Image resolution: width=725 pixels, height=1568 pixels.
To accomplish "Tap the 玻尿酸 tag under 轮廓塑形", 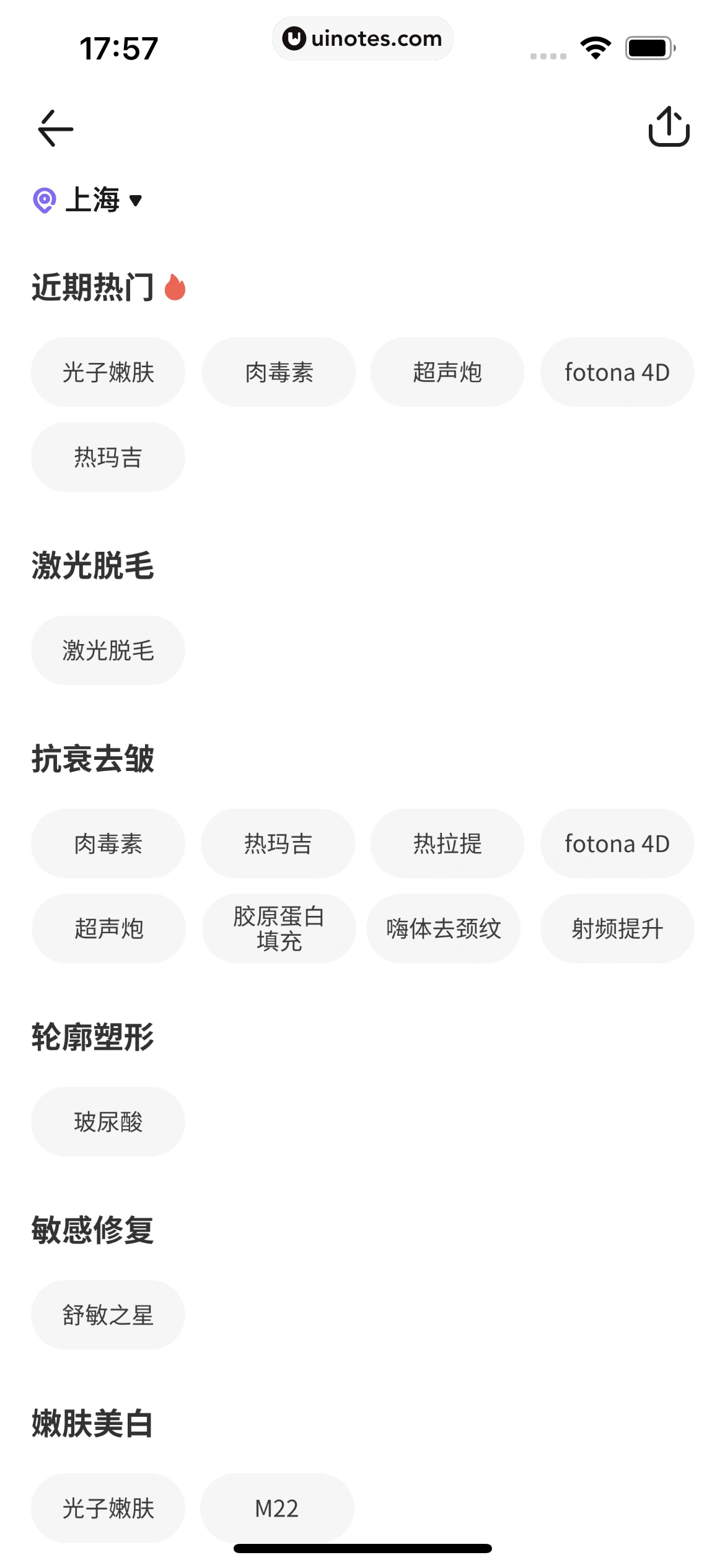I will 108,1122.
